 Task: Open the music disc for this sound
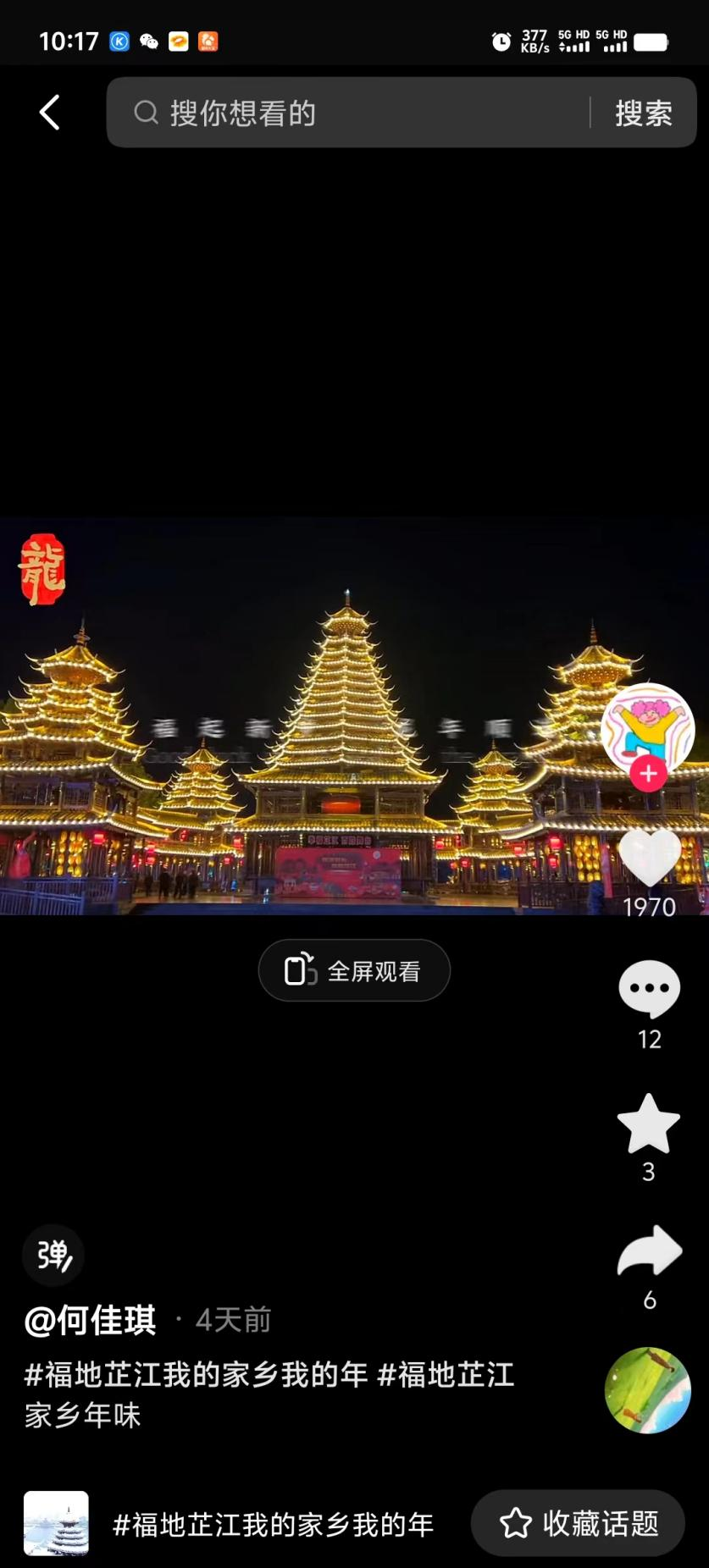[x=648, y=1390]
